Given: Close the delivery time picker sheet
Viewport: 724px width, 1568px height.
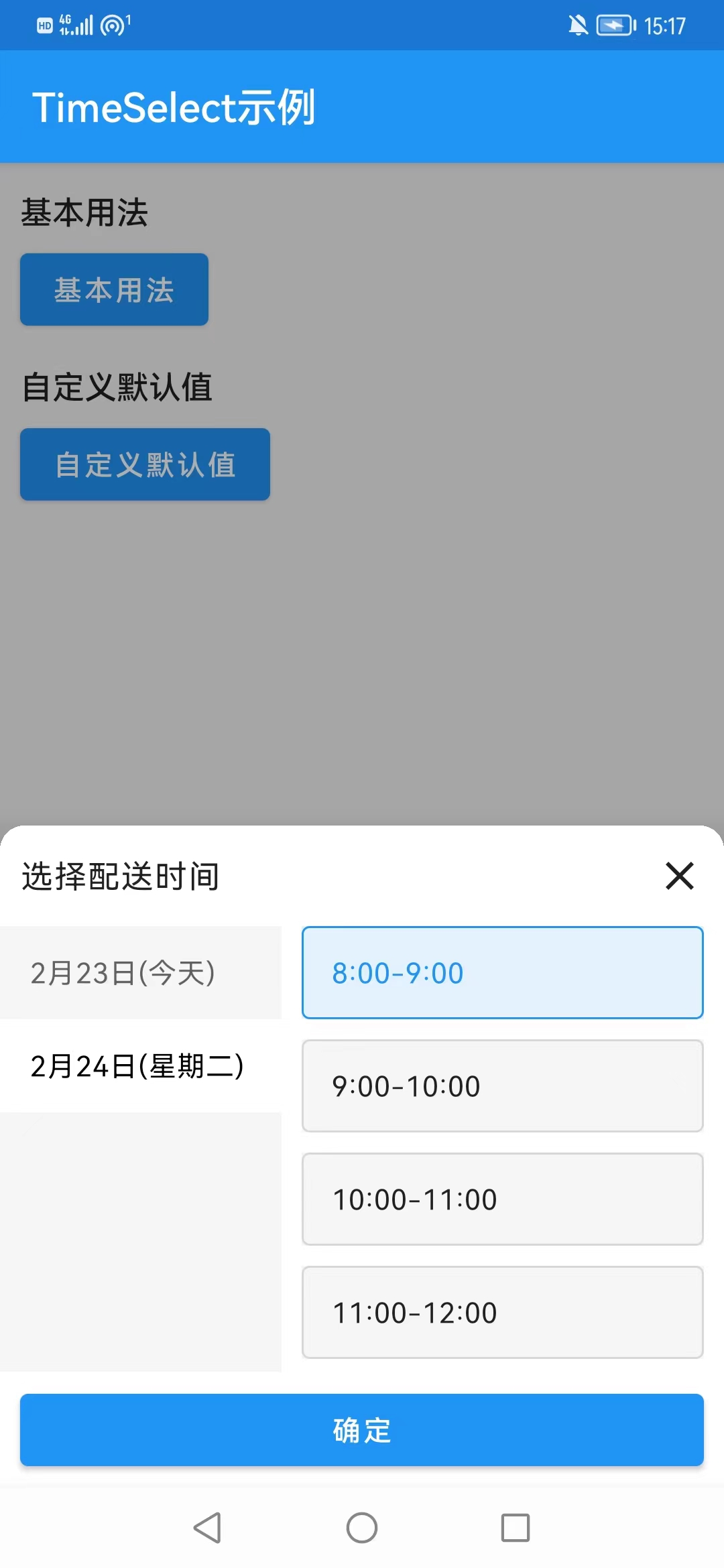Looking at the screenshot, I should tap(679, 876).
